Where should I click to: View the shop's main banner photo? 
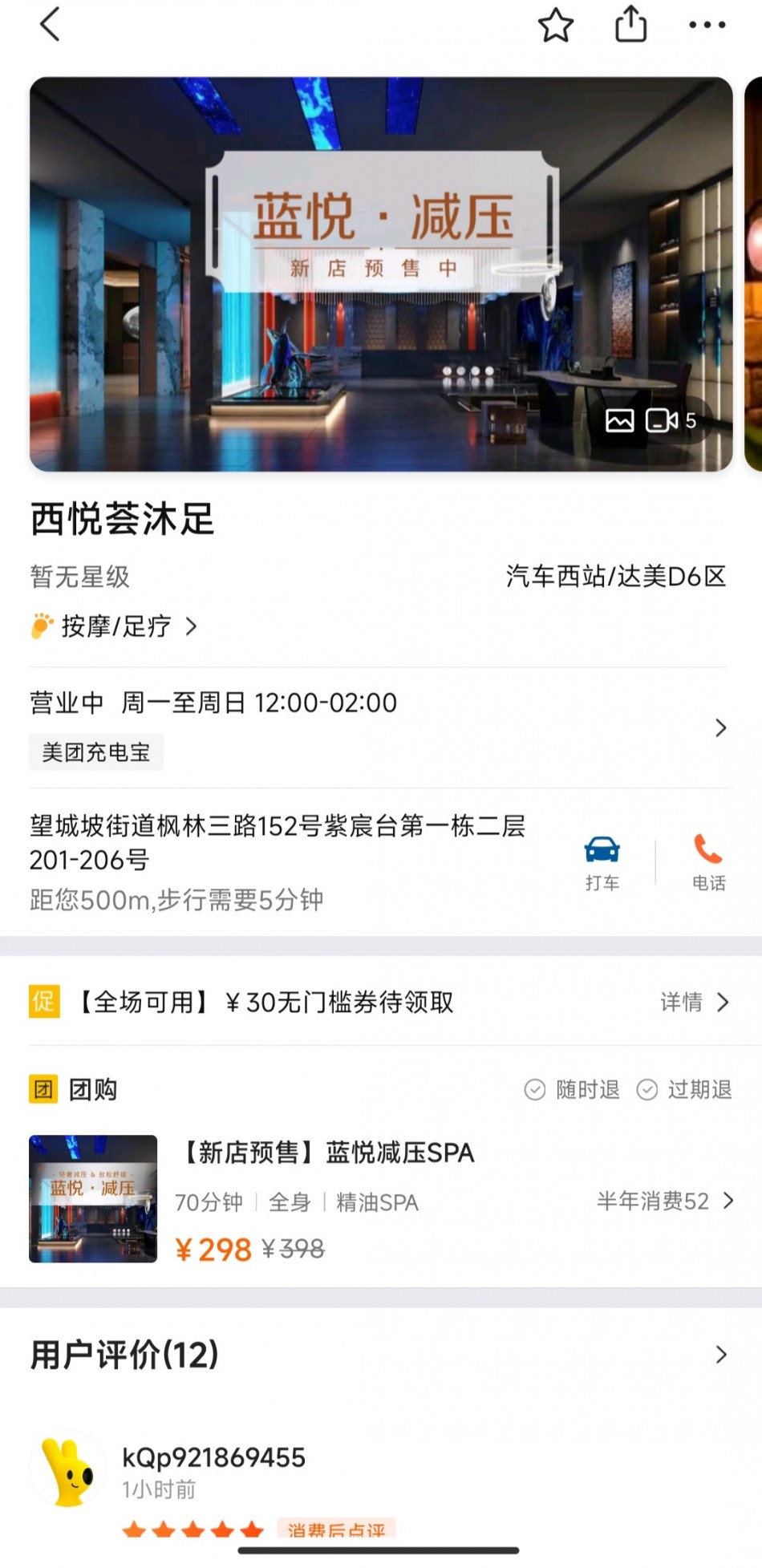[381, 273]
